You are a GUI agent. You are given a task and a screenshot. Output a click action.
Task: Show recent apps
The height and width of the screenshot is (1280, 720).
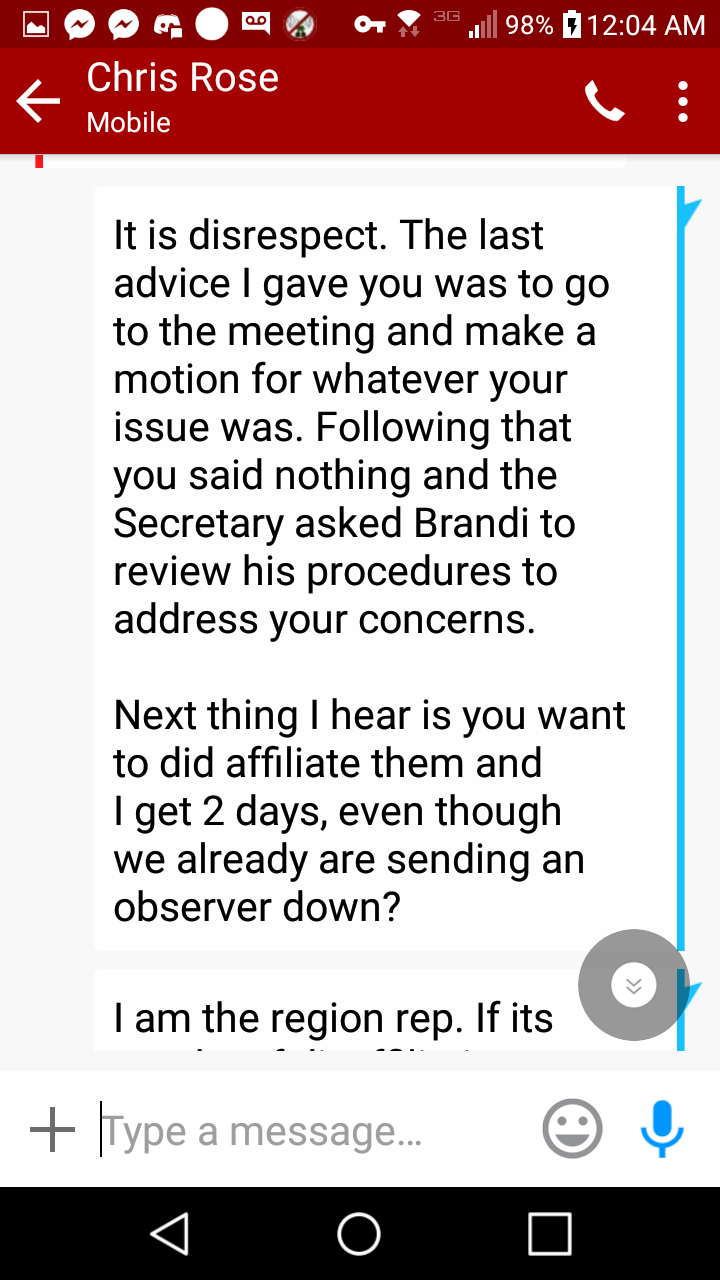tap(549, 1233)
